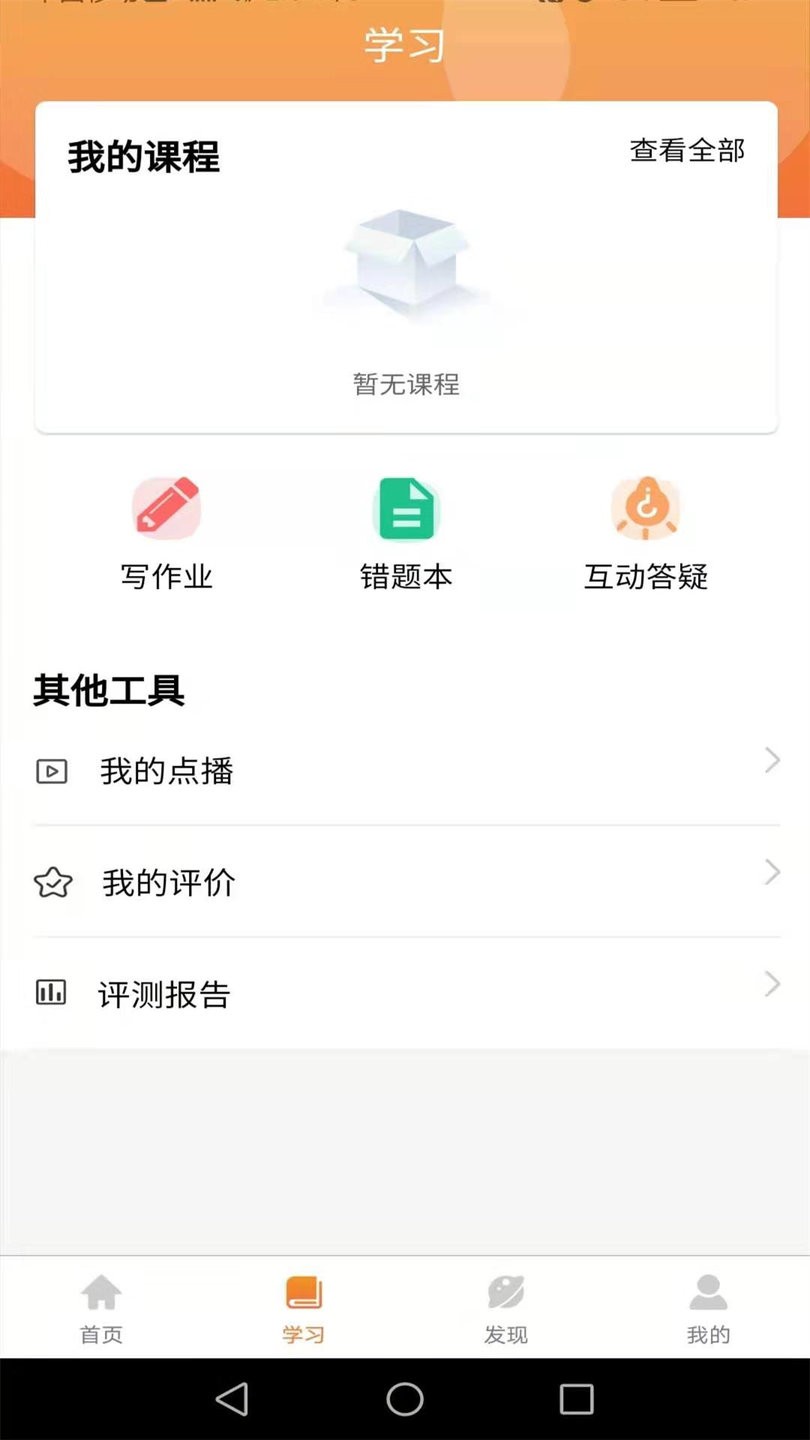Screen dimensions: 810x1440
Task: Open 查看全部 to view all courses
Action: 687,150
